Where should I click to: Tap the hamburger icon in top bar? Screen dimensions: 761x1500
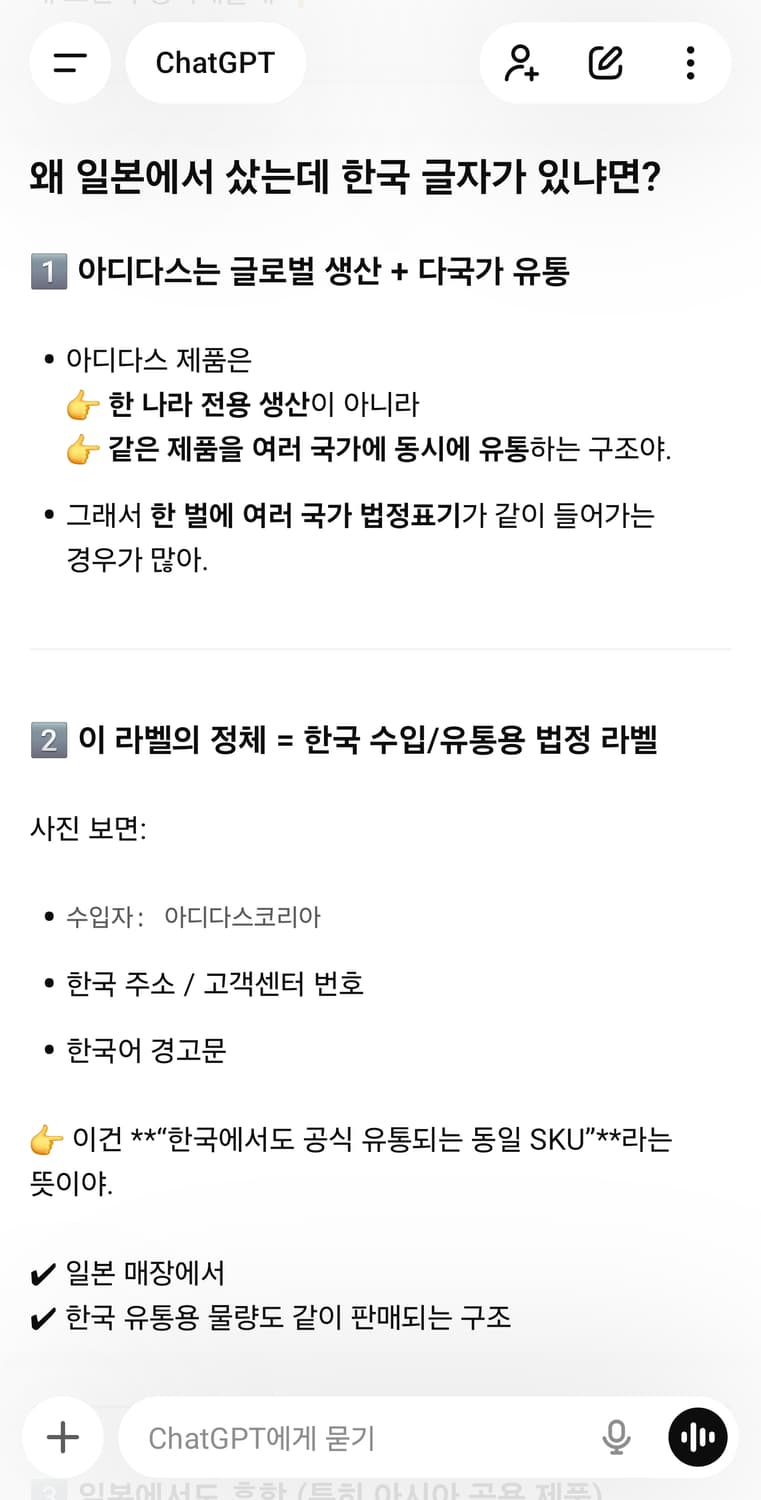tap(69, 62)
